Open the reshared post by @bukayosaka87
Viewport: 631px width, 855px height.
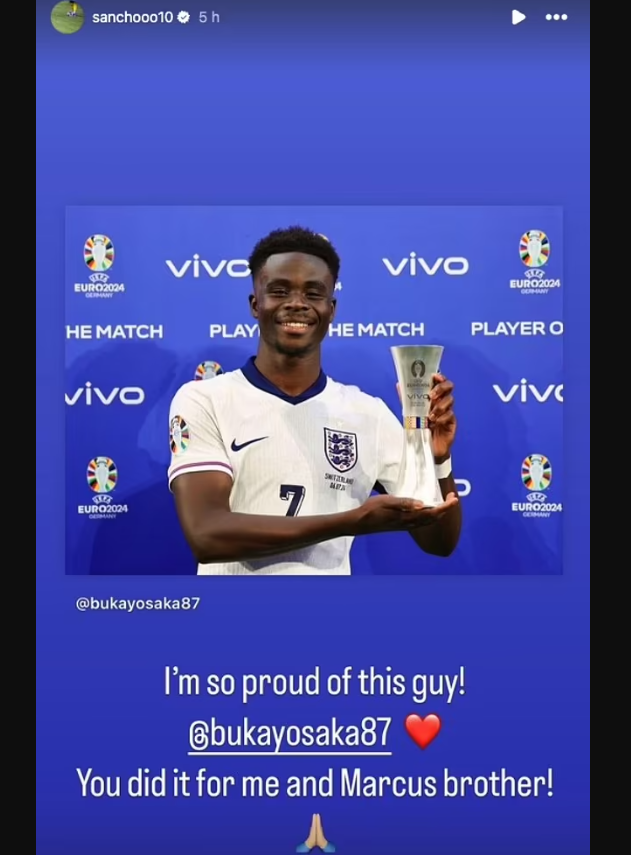314,390
